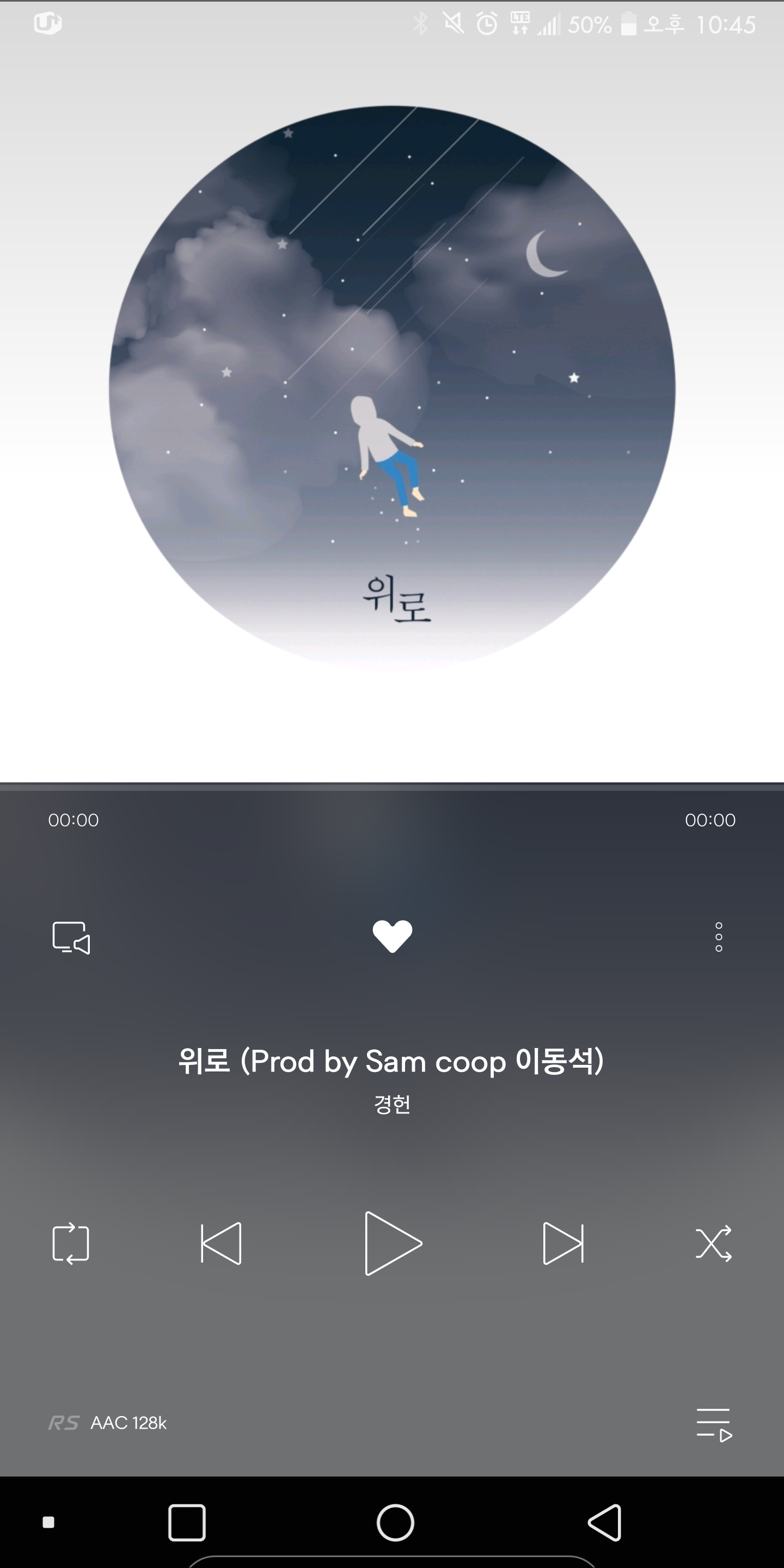This screenshot has height=1568, width=784.
Task: Open the three-dot more options menu
Action: [x=719, y=937]
